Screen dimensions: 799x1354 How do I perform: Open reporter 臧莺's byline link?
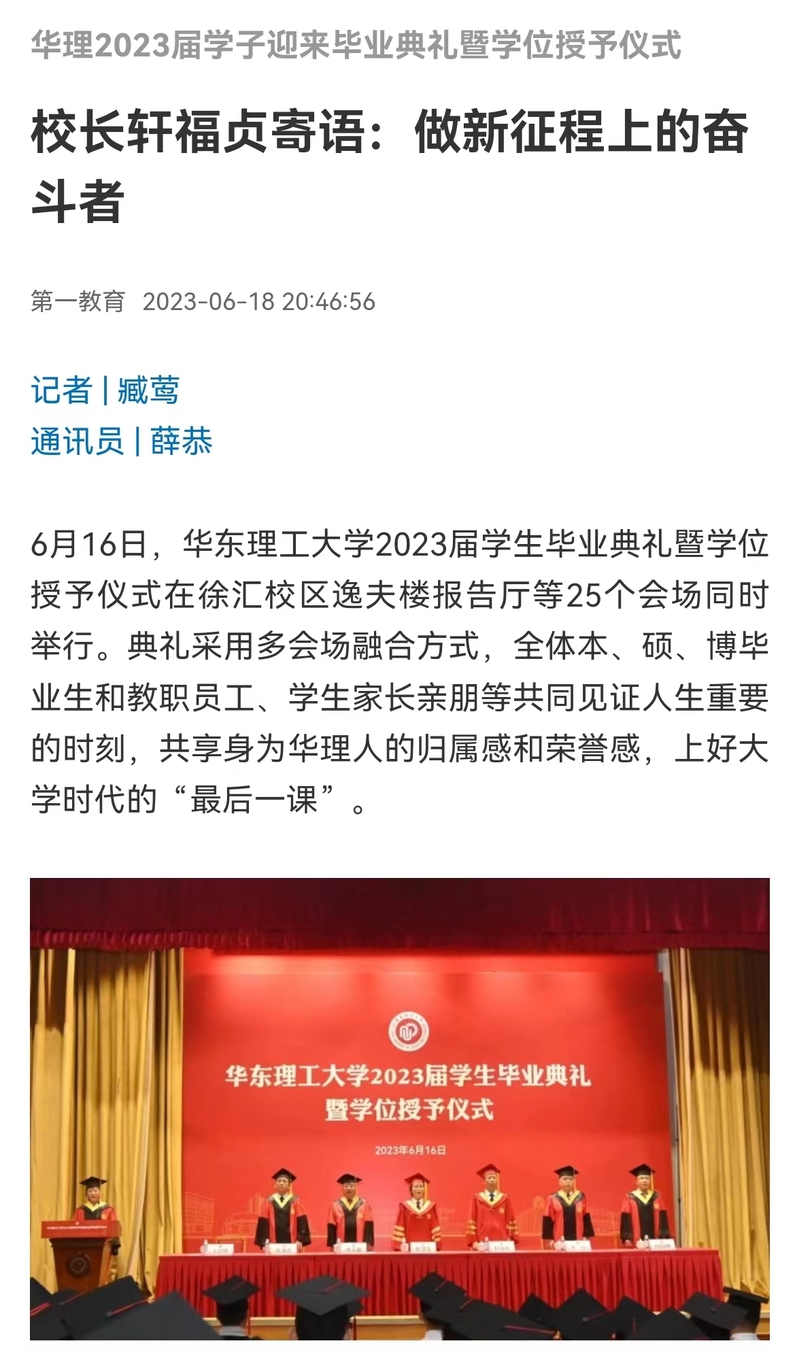coord(148,390)
